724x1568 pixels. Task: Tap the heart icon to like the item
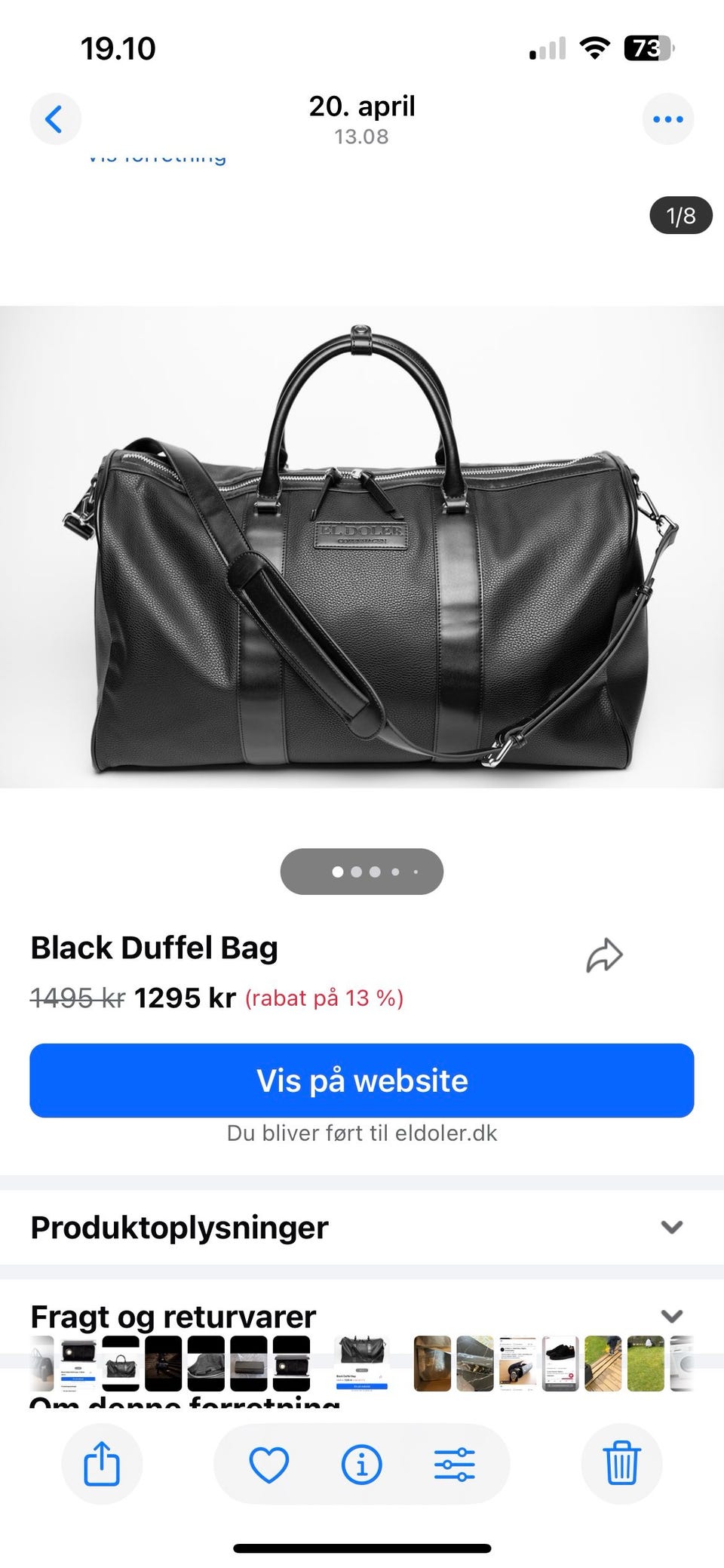(271, 1463)
